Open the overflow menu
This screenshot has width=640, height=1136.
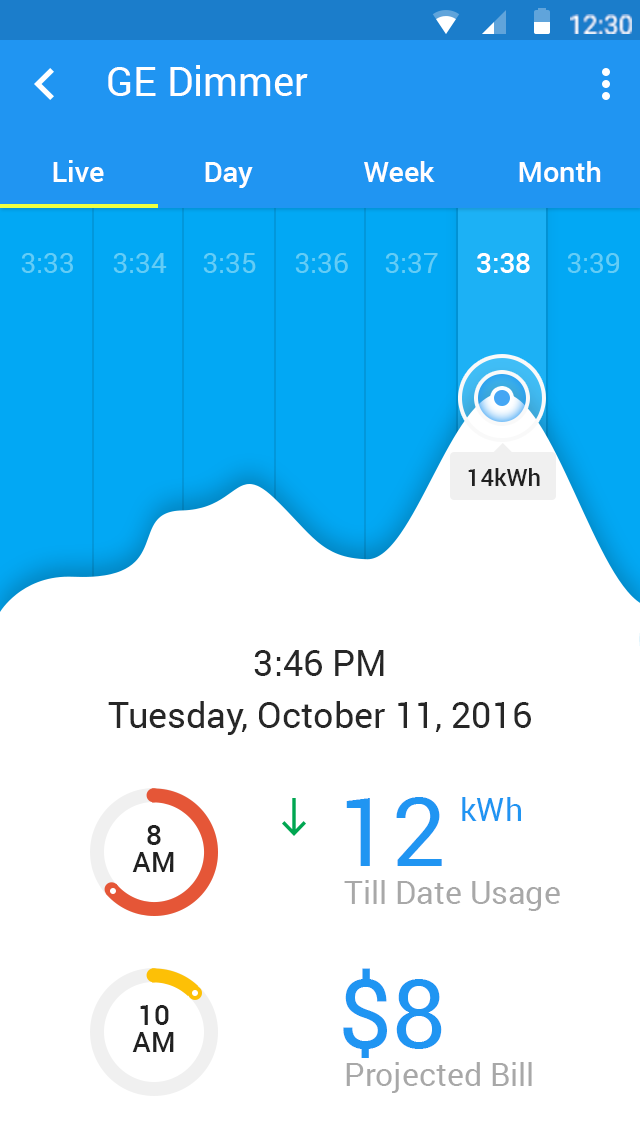606,84
